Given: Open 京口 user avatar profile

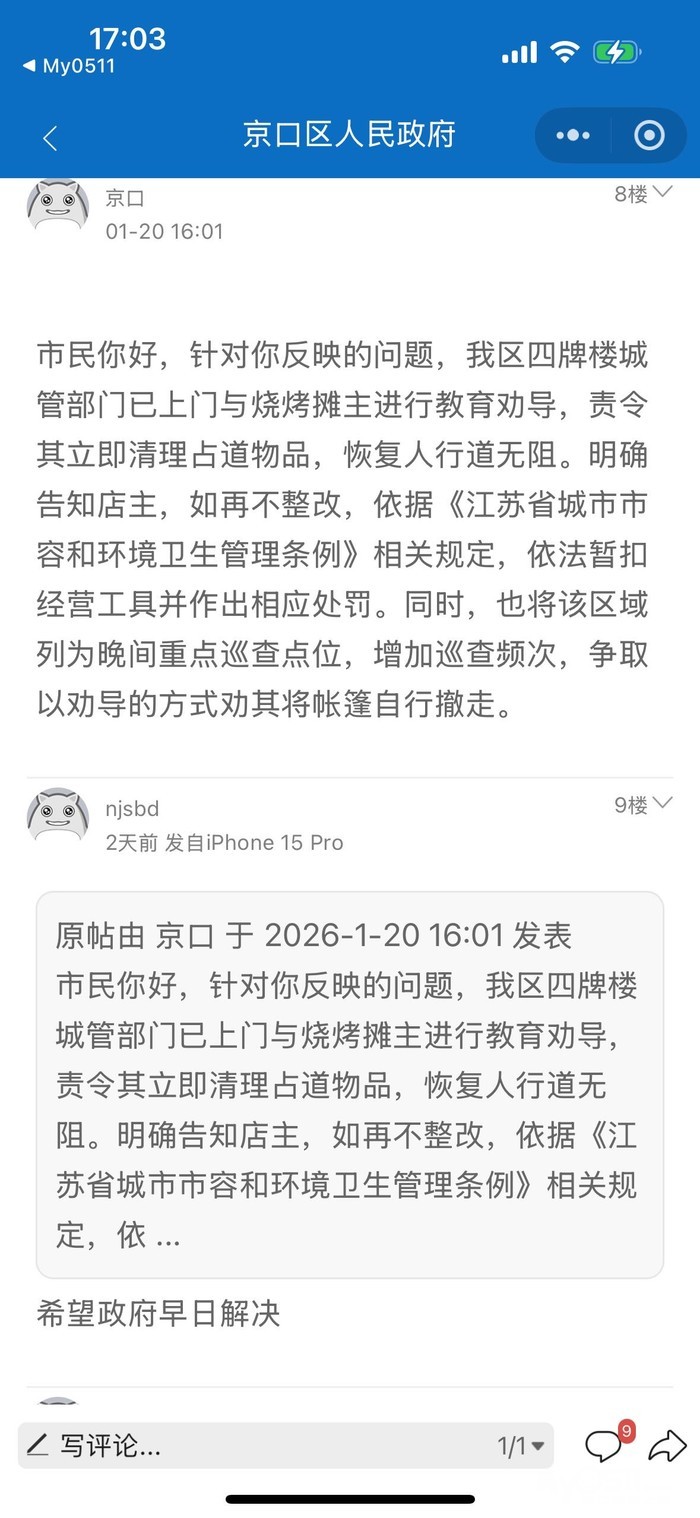Looking at the screenshot, I should click(x=58, y=205).
